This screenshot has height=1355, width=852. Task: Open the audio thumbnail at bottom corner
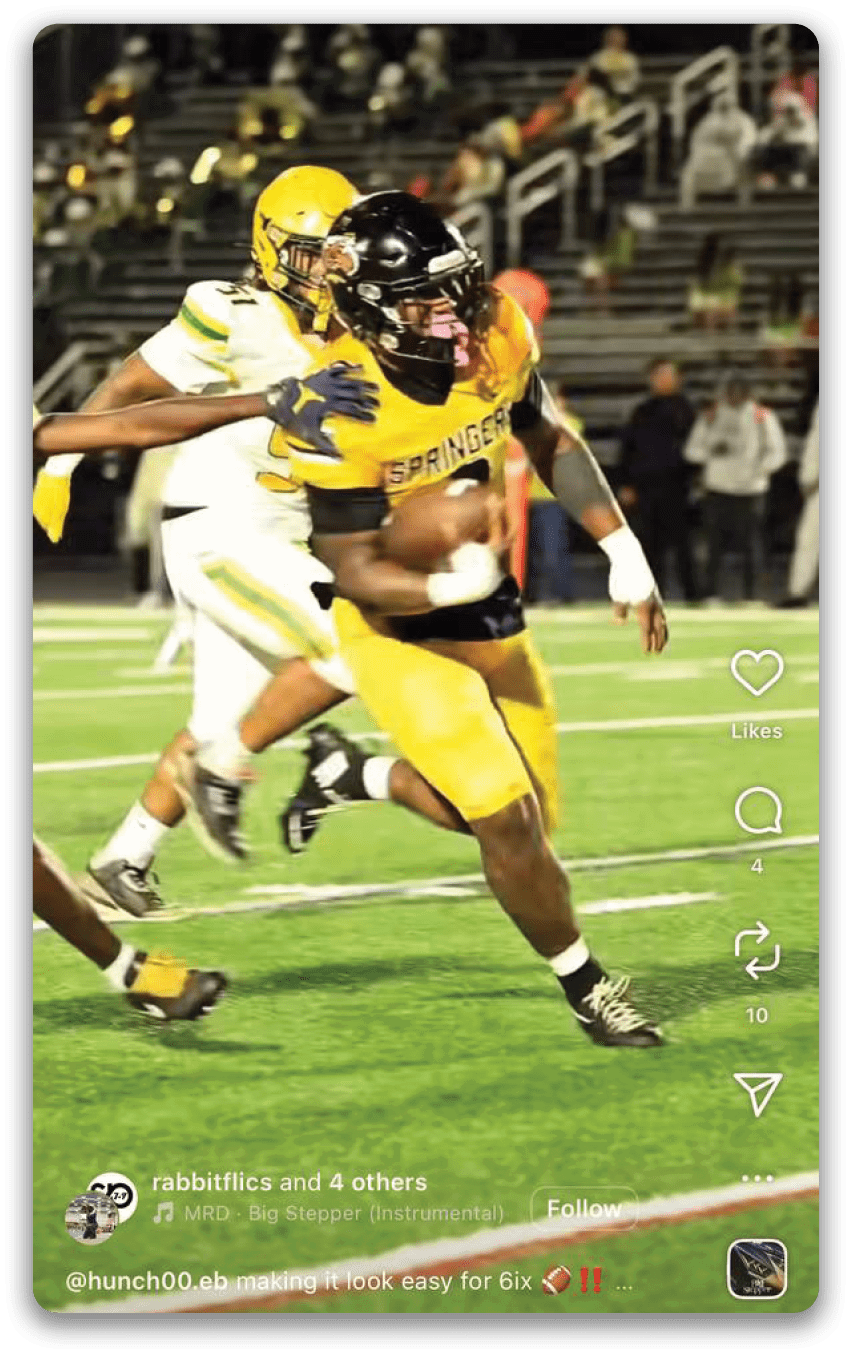tap(757, 1269)
